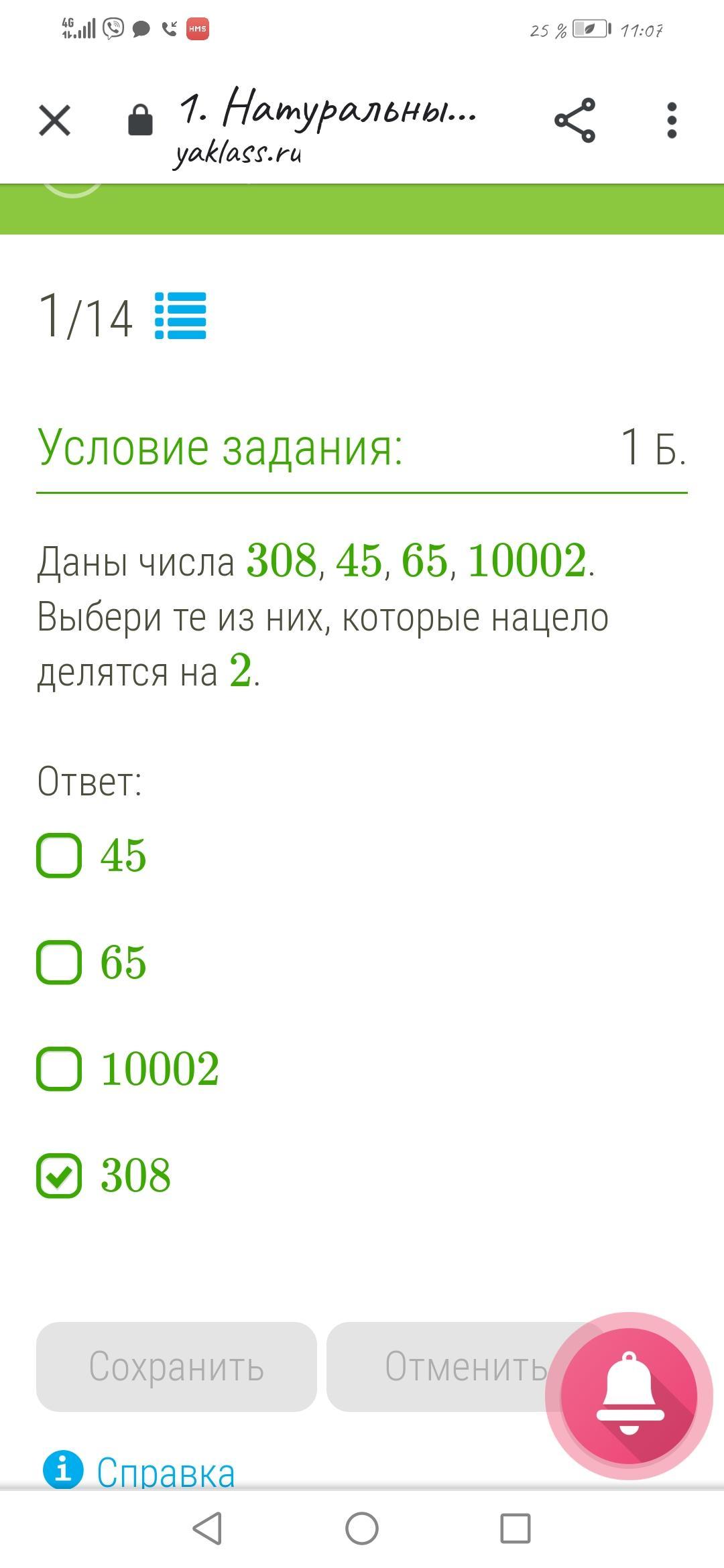Open the pink notification bell
The image size is (724, 1568).
(x=629, y=1396)
